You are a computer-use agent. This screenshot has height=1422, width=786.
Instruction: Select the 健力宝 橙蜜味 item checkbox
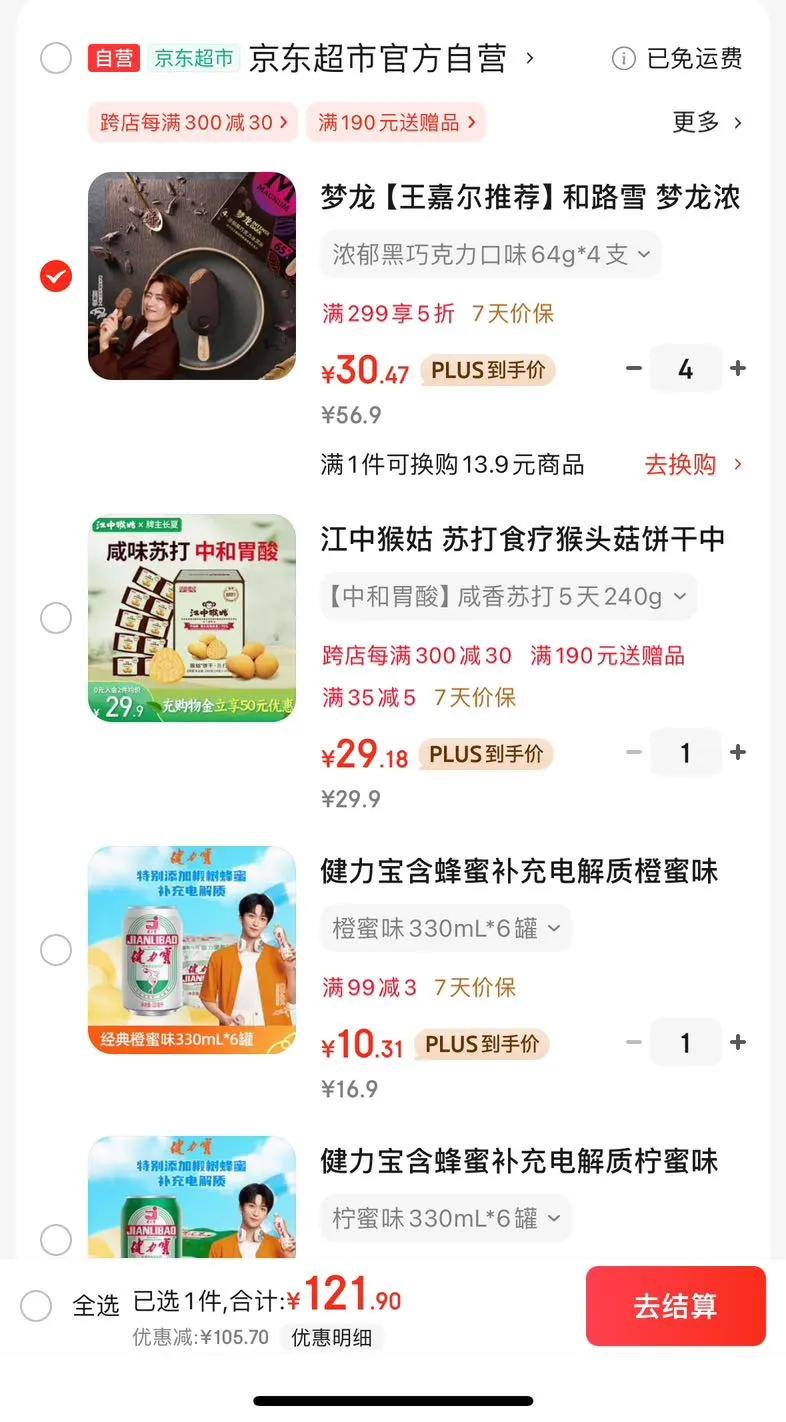click(56, 950)
